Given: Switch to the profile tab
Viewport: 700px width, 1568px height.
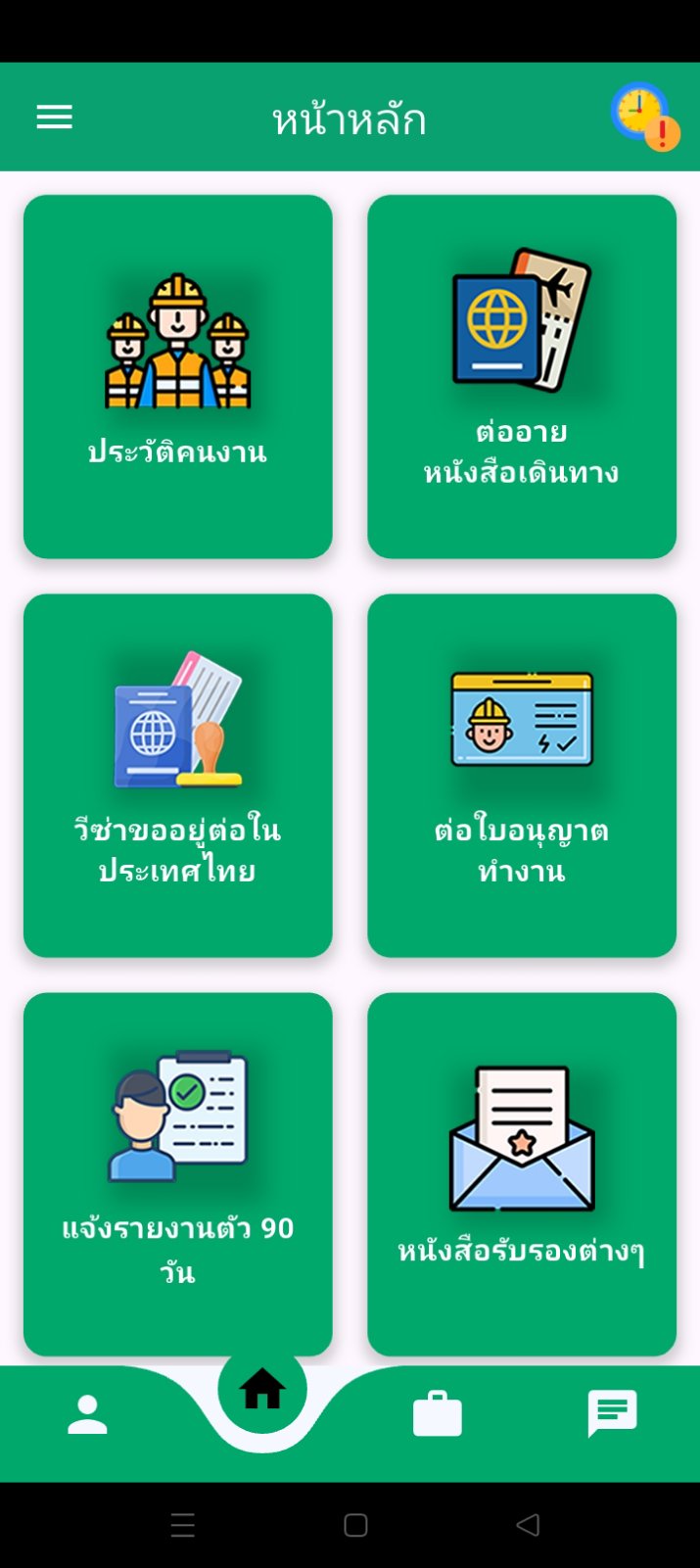Looking at the screenshot, I should [x=87, y=1414].
